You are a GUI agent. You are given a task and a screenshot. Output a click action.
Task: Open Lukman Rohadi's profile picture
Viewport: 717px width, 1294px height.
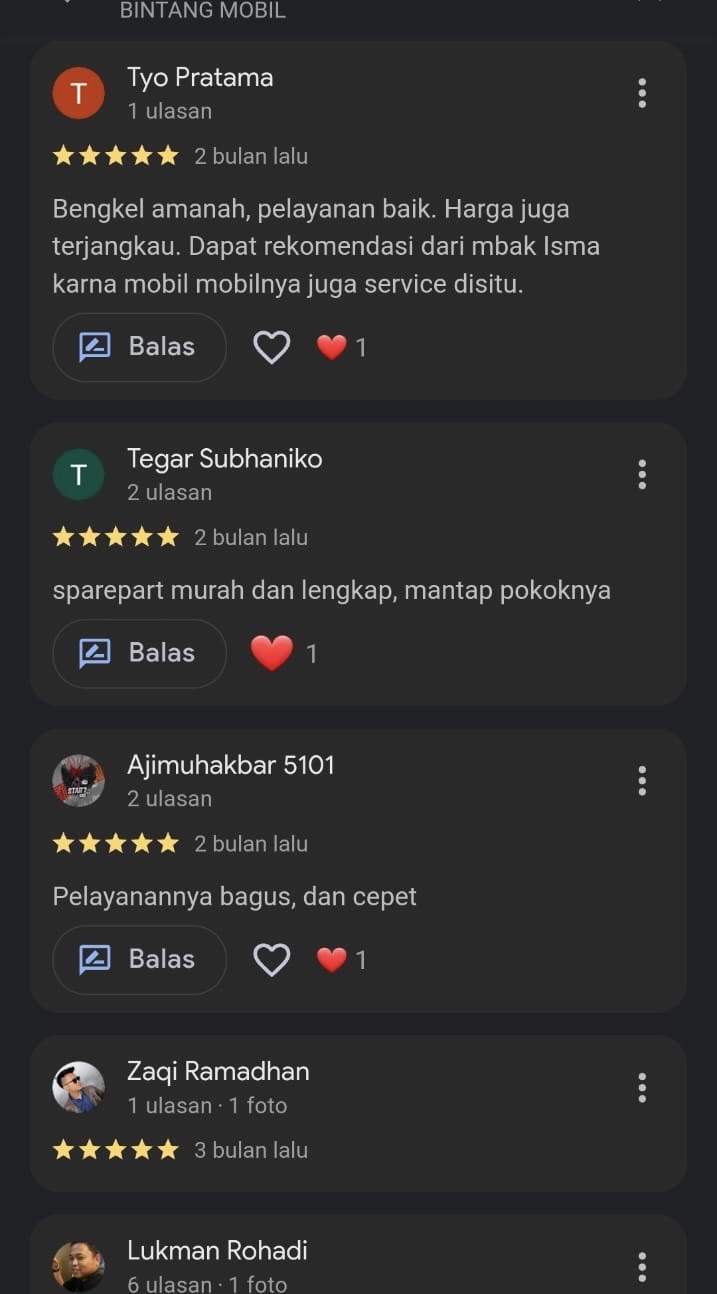pyautogui.click(x=78, y=1266)
